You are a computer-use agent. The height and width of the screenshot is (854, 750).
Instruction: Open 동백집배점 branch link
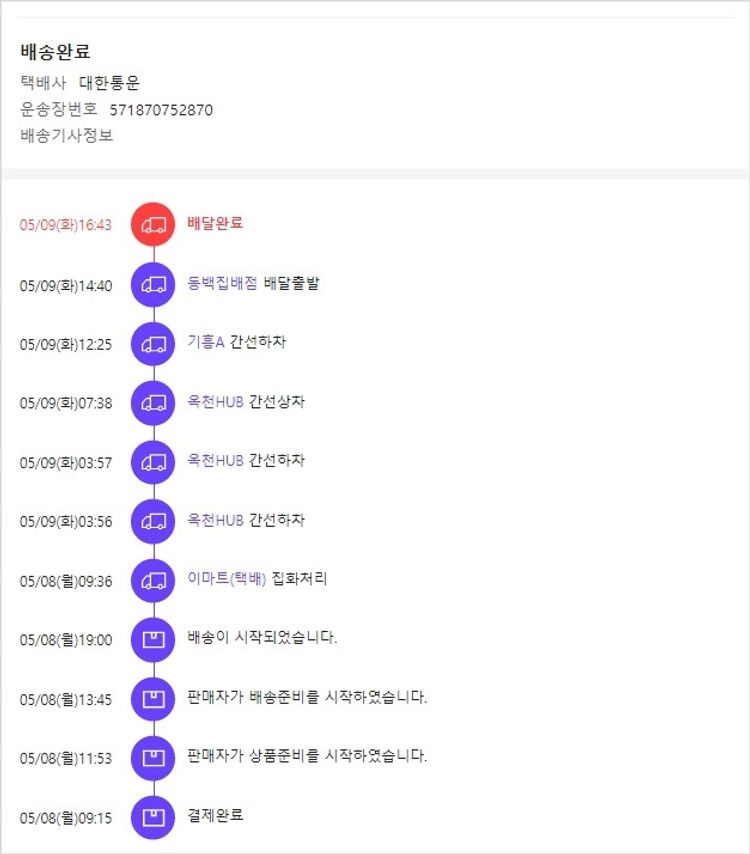[x=223, y=283]
